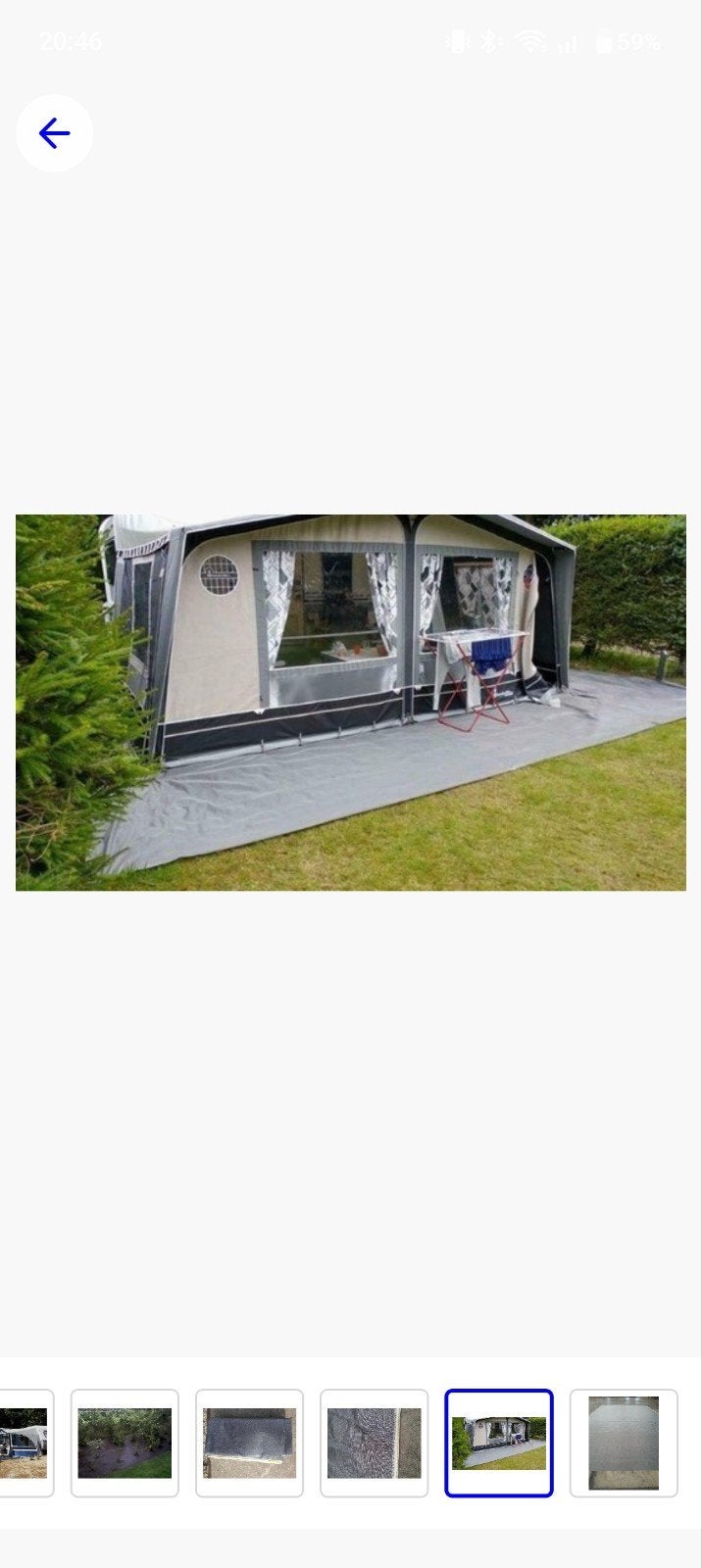
Task: Select the partly visible first caravan thumbnail
Action: click(x=26, y=1444)
